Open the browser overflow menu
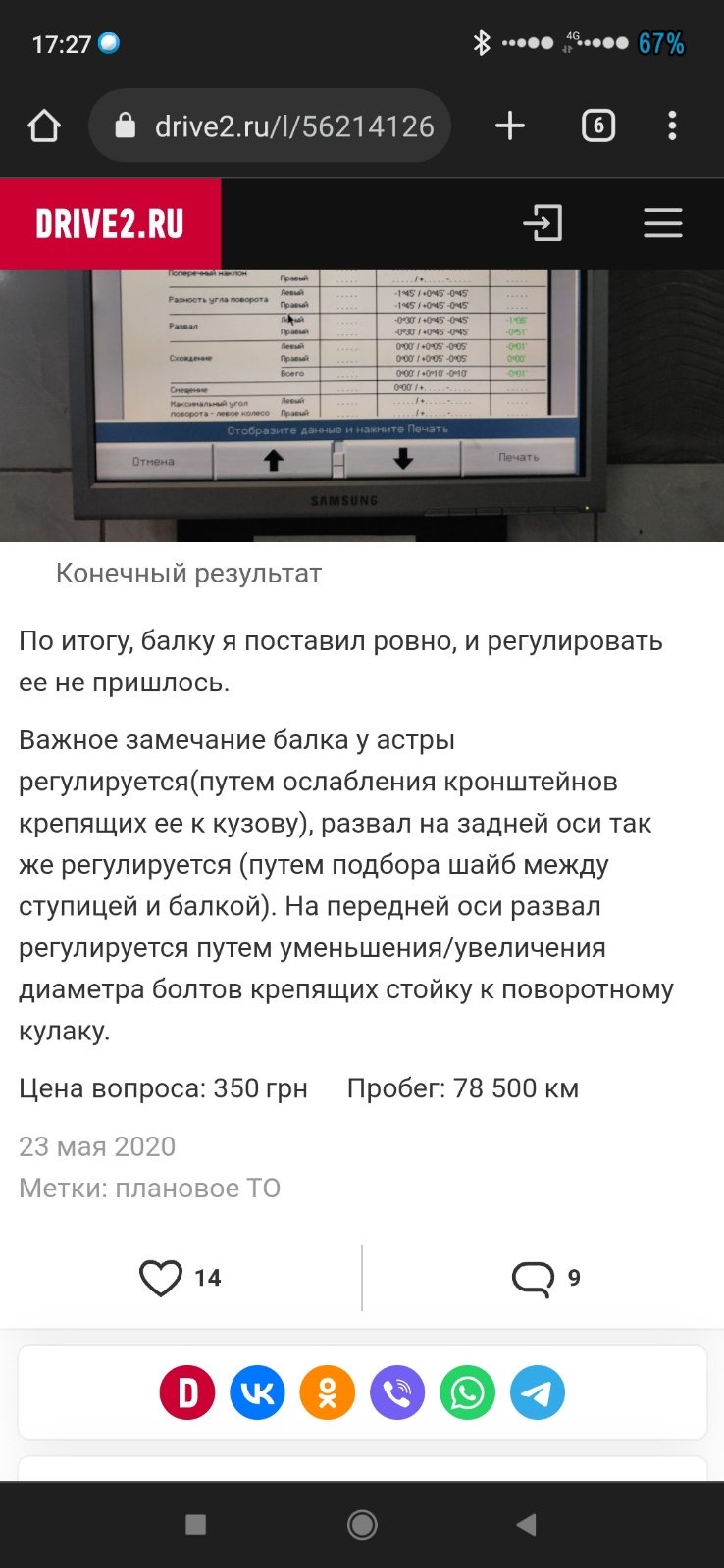 [672, 126]
